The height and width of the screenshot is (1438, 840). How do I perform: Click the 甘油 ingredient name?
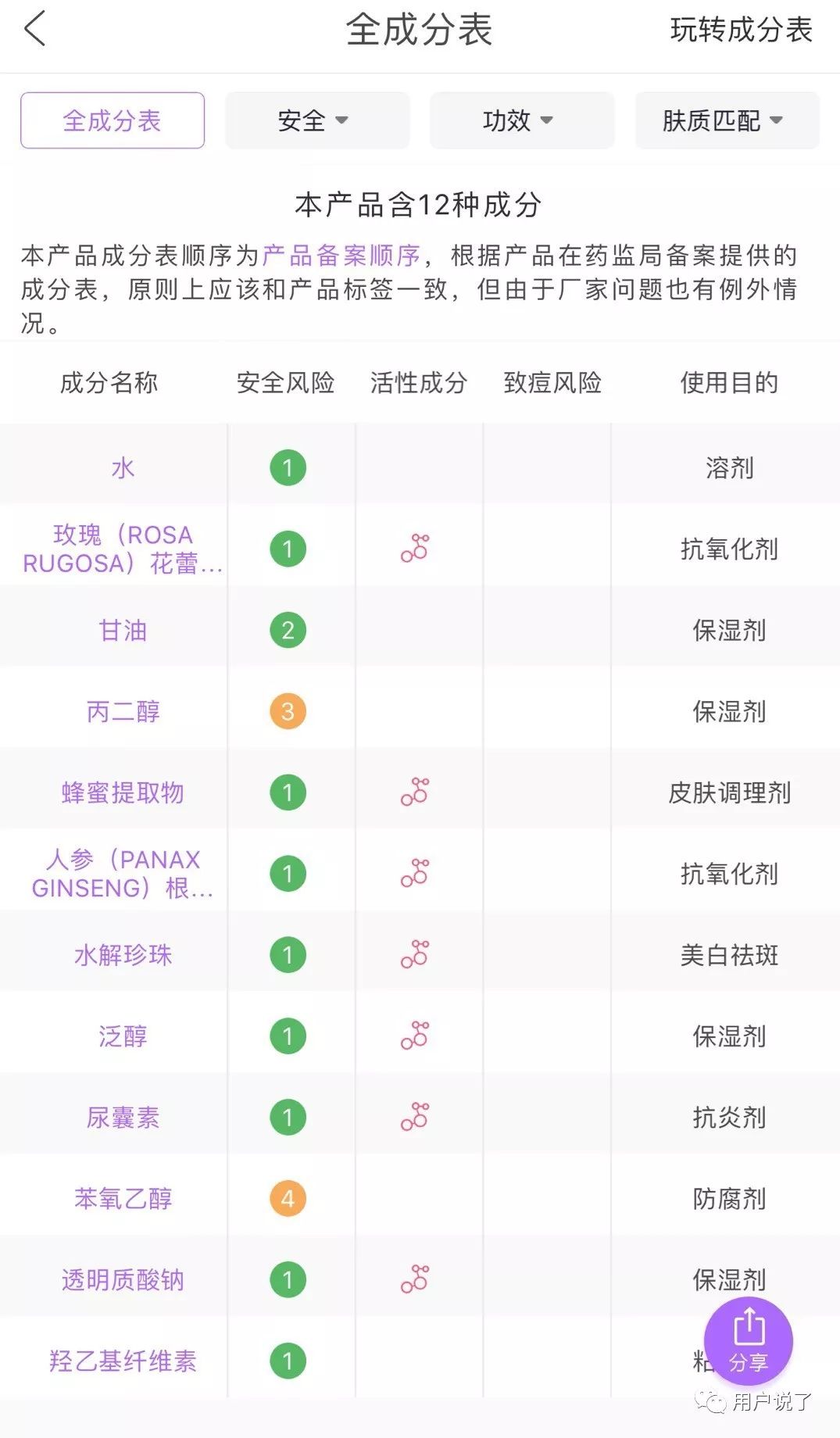[x=123, y=631]
